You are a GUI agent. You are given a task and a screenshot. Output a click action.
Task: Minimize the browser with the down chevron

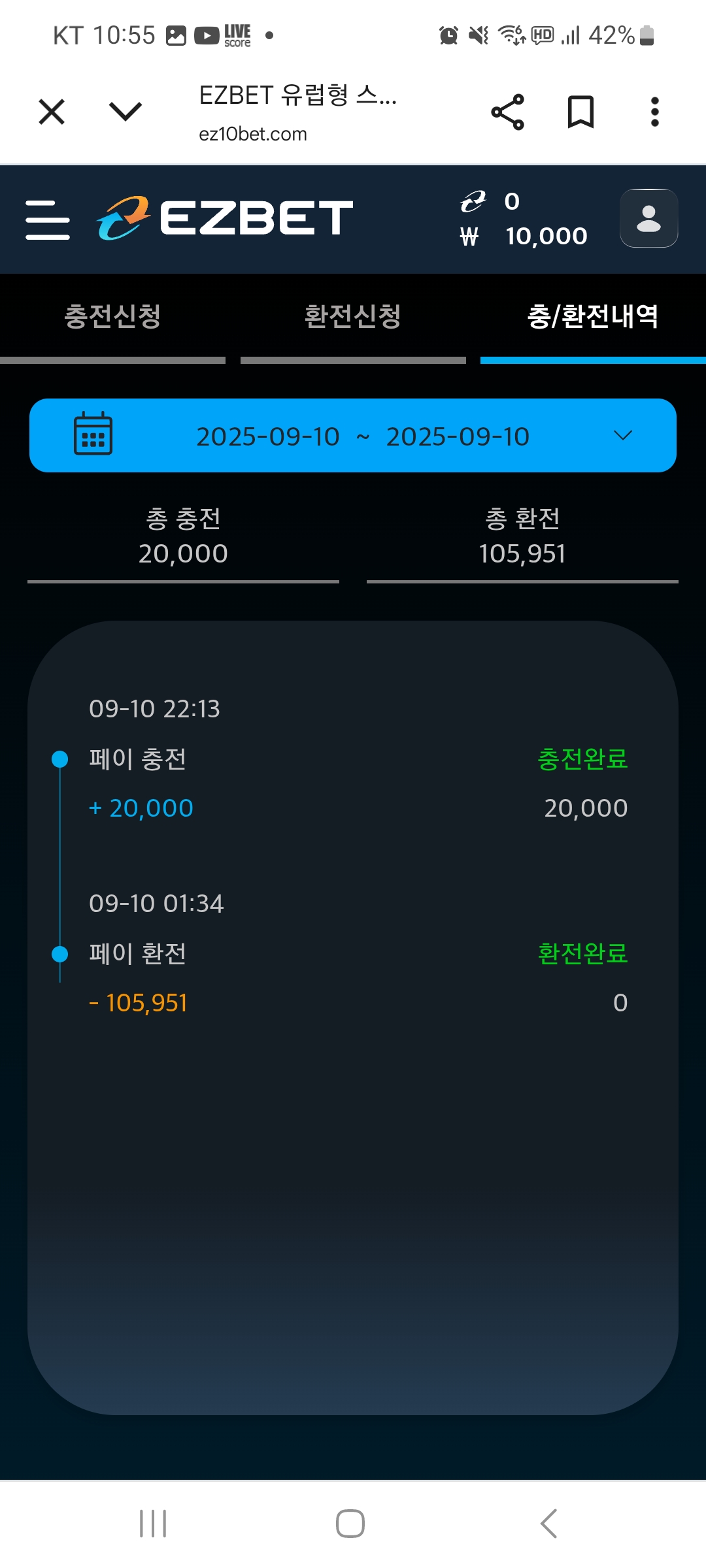point(125,112)
